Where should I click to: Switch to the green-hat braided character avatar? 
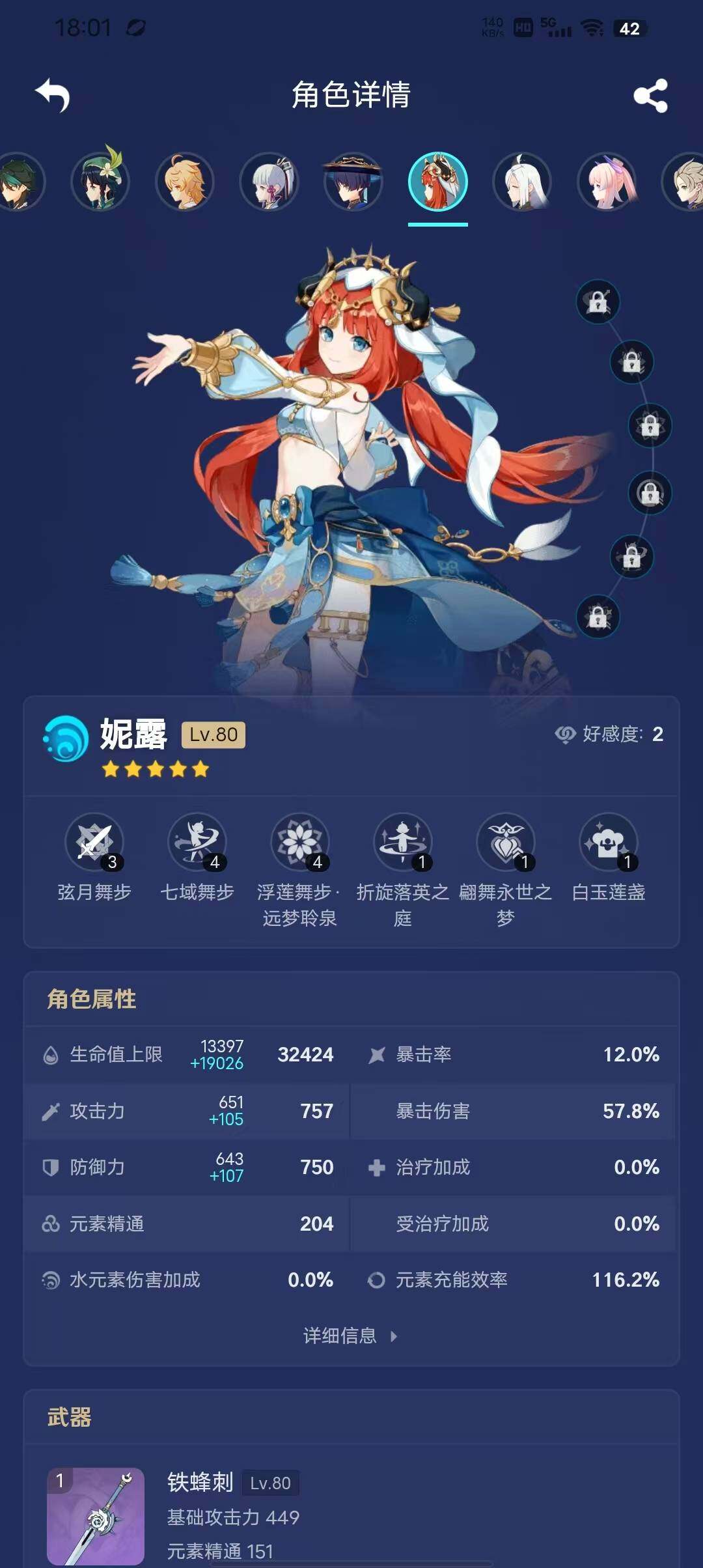100,182
